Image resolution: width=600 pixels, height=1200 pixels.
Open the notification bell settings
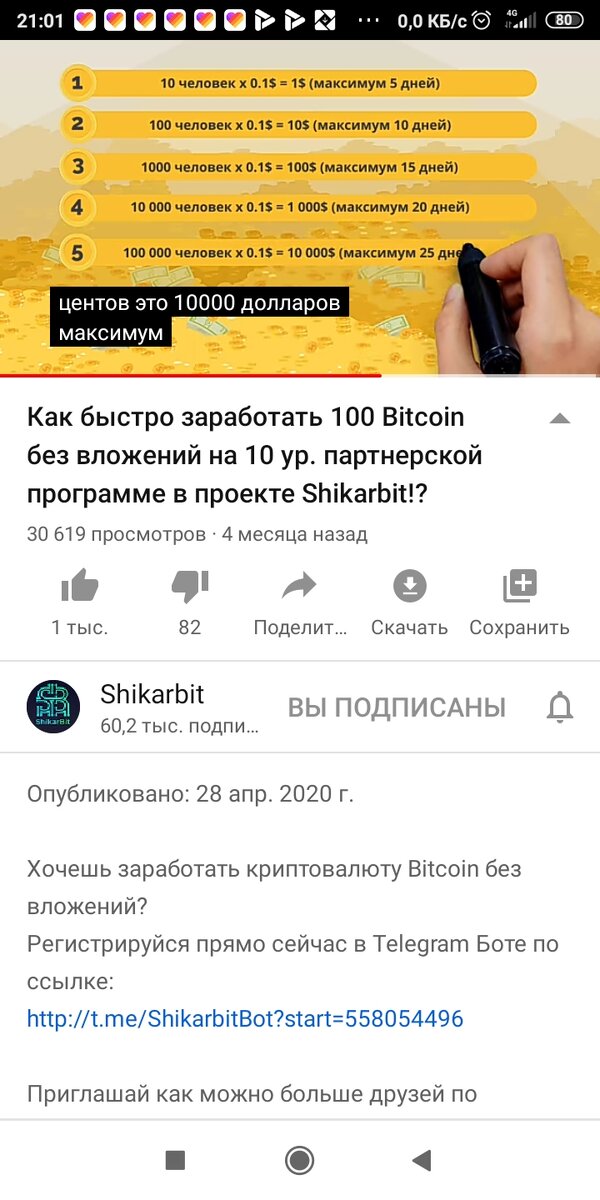click(x=560, y=708)
